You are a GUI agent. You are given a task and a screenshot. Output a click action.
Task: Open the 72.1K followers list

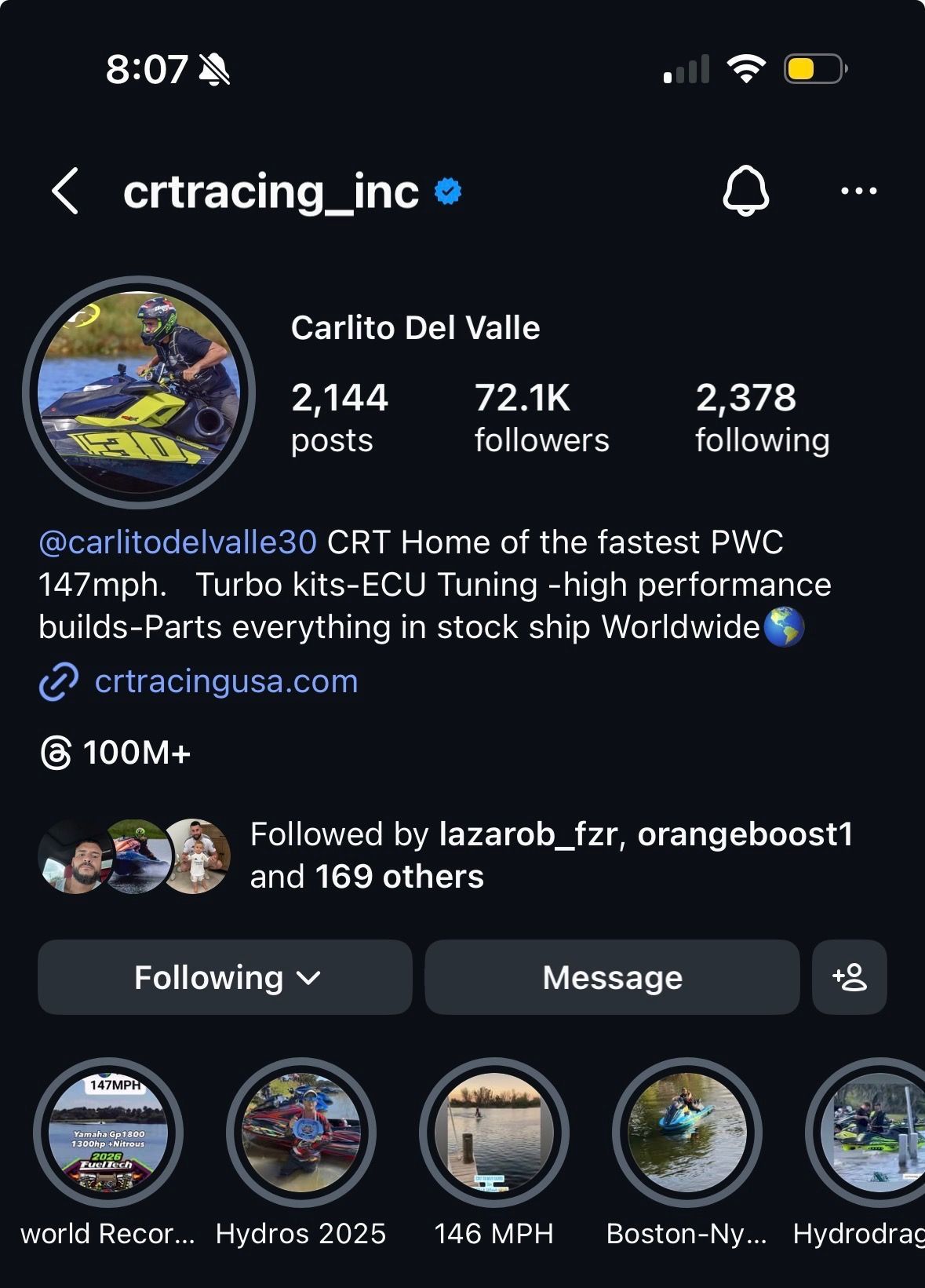pos(541,418)
